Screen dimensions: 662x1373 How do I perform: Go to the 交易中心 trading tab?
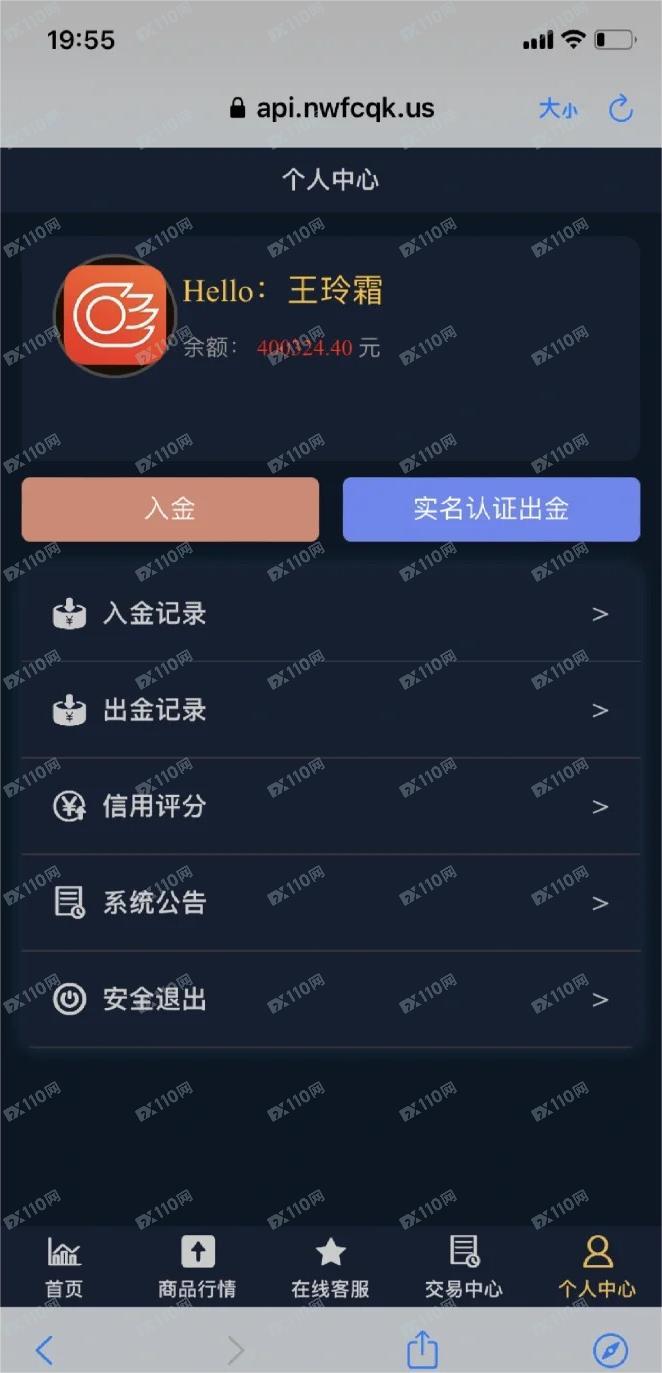[x=463, y=1266]
